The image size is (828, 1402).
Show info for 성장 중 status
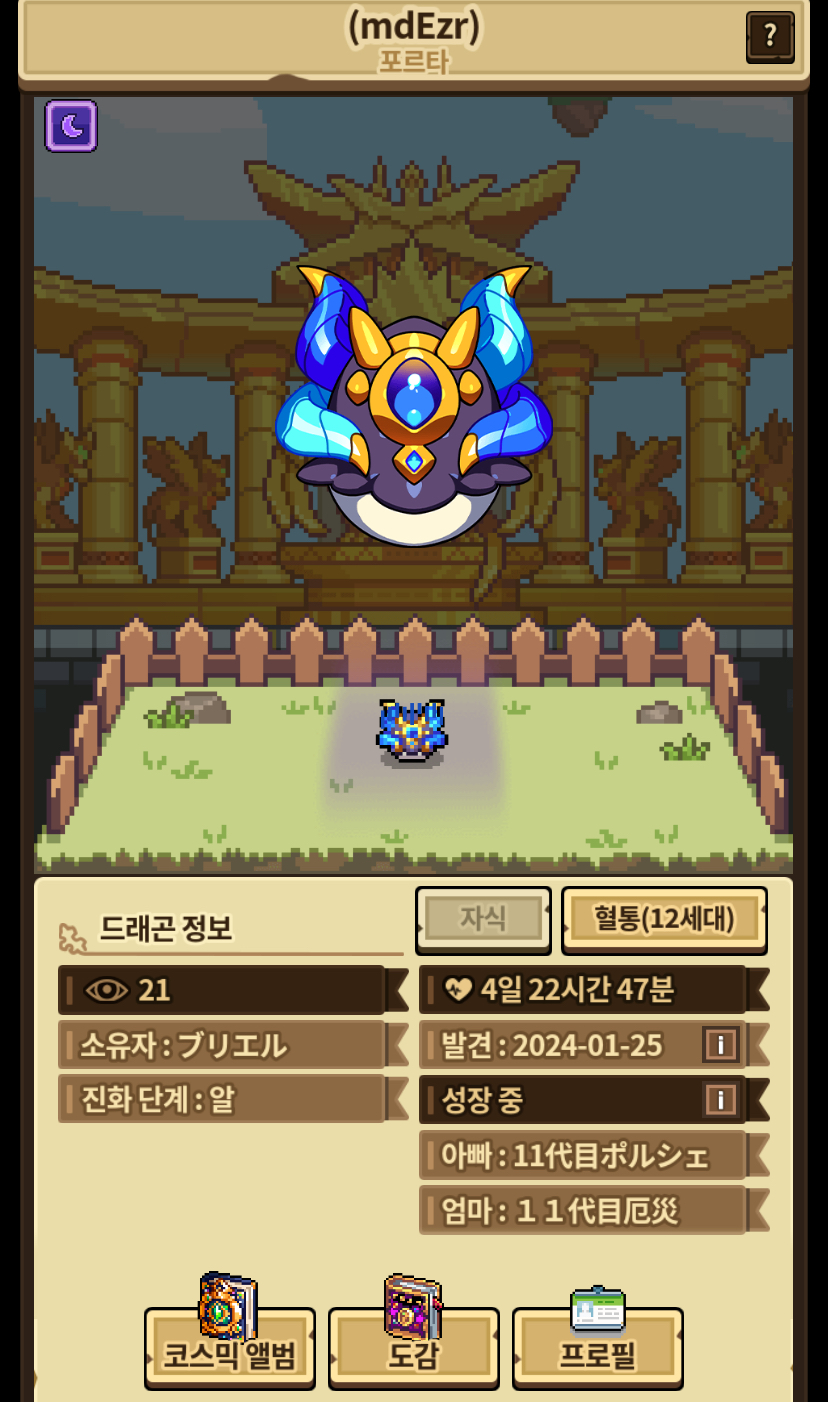[x=720, y=1100]
